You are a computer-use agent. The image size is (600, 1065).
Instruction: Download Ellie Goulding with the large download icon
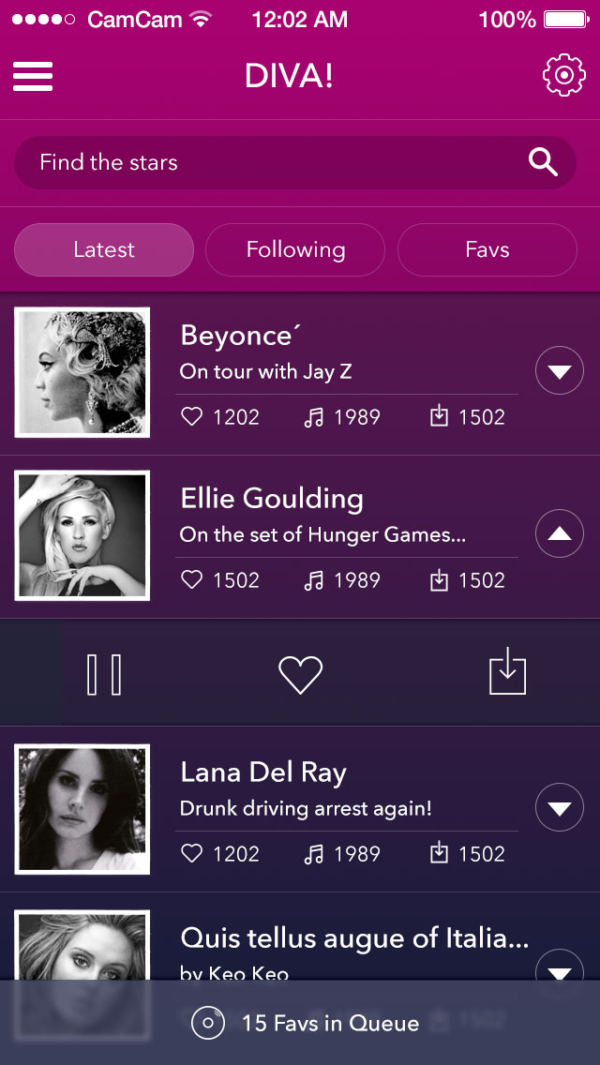point(507,672)
